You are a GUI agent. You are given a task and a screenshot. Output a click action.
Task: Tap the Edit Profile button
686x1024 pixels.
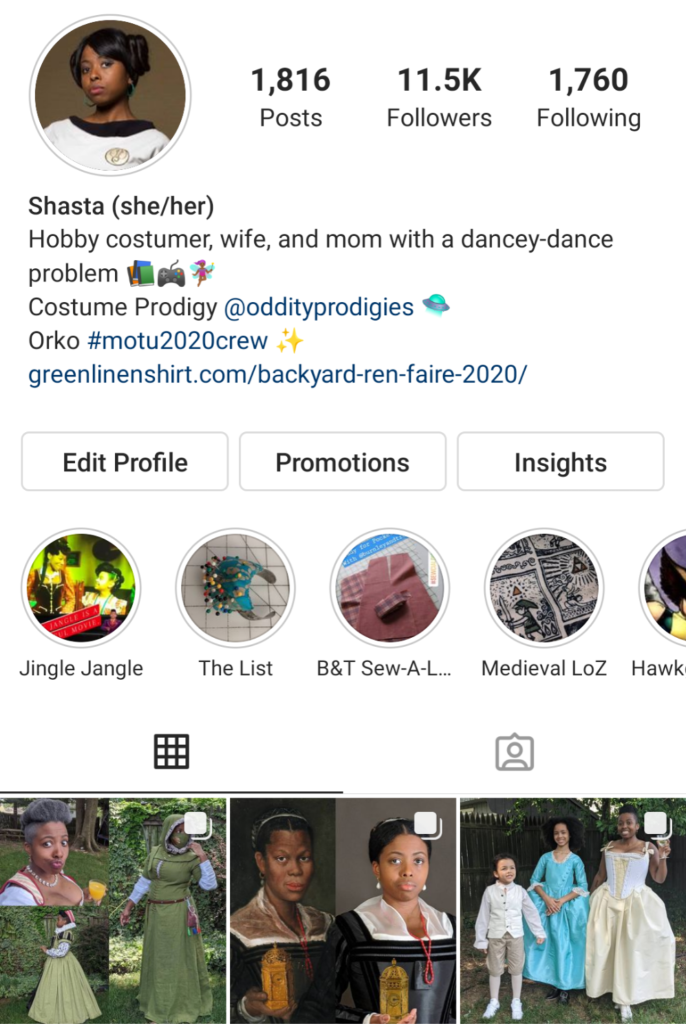tap(125, 462)
